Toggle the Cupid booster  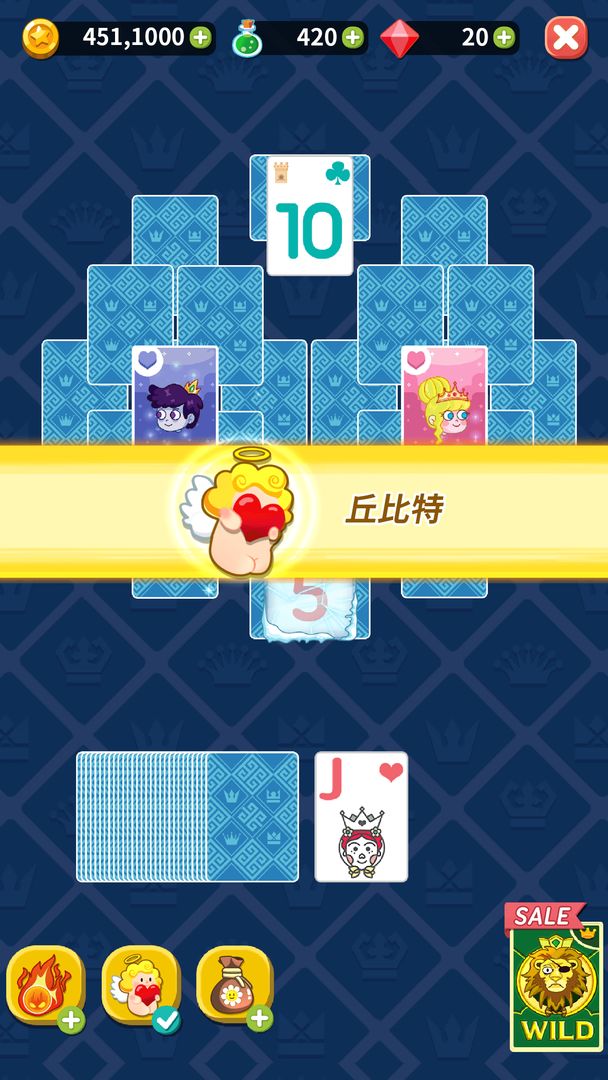(x=140, y=986)
